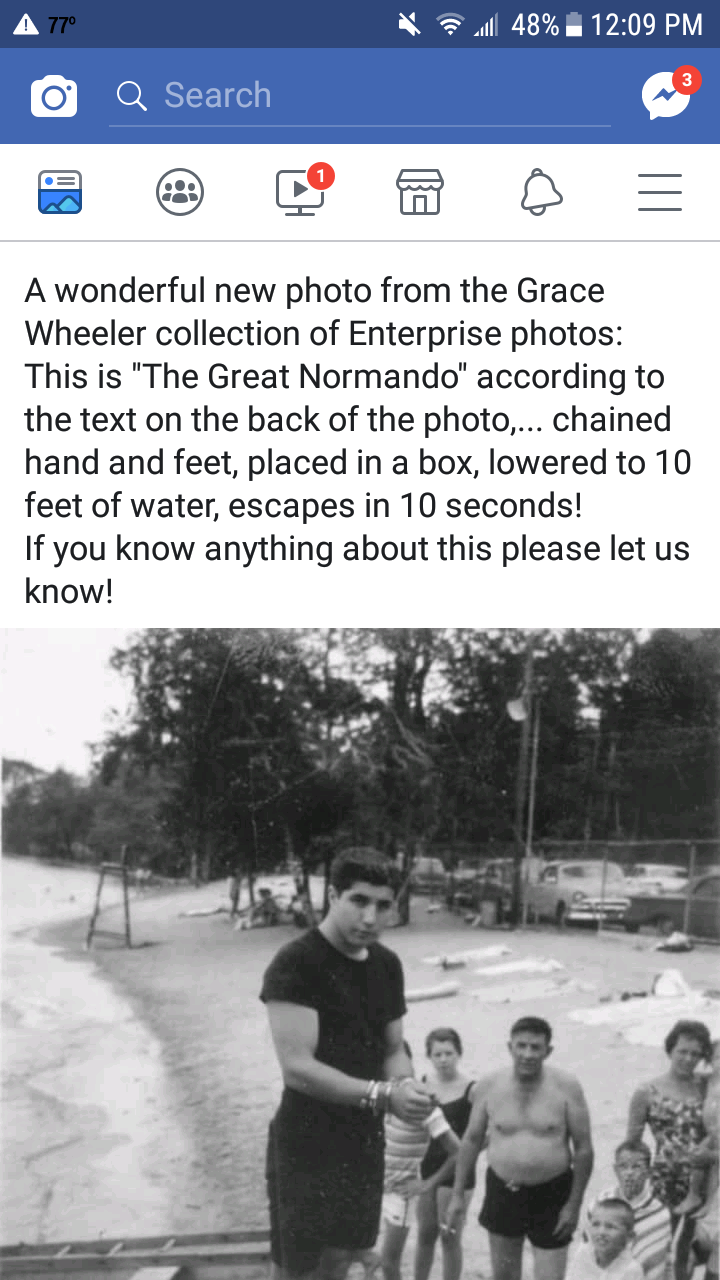This screenshot has width=720, height=1280.
Task: Tap the Search field
Action: 360,96
